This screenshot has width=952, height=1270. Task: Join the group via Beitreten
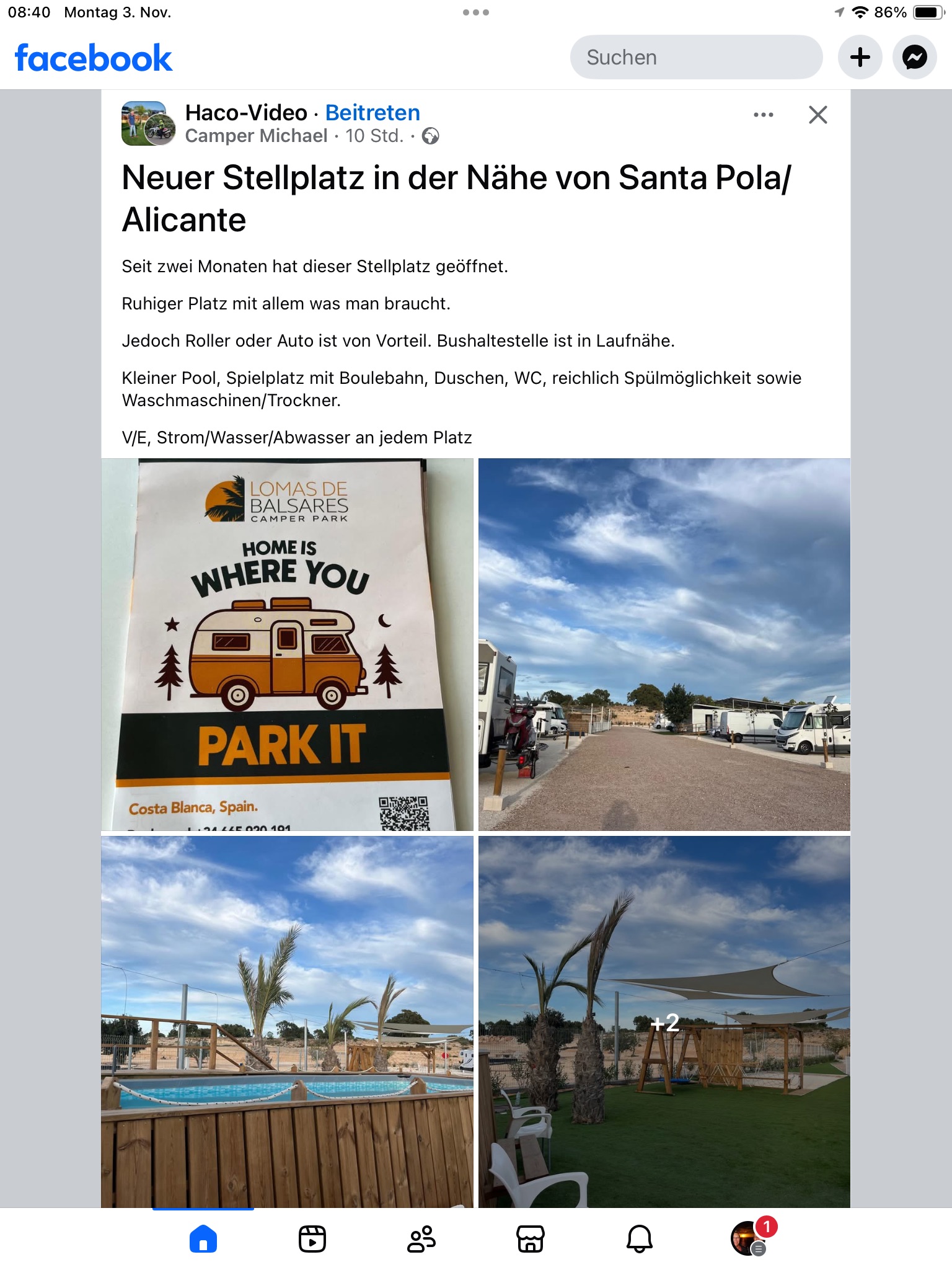pos(372,113)
